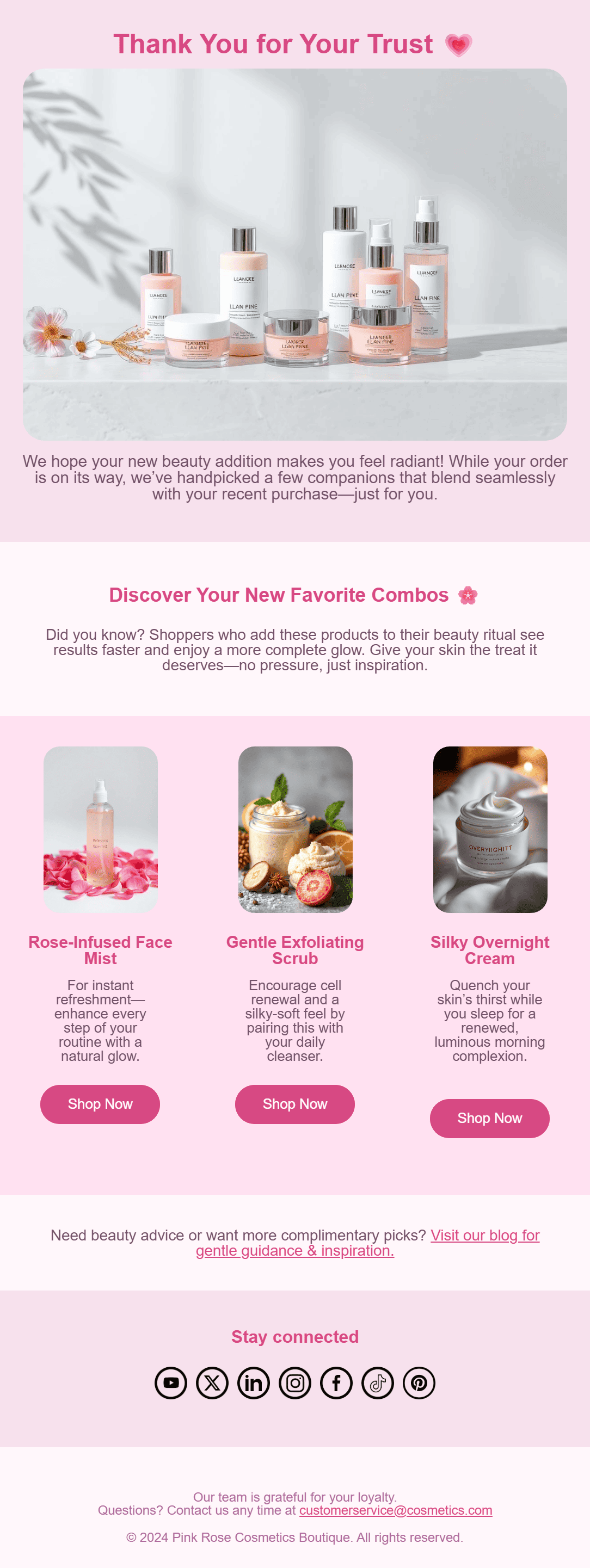
Task: Open the X social icon
Action: (x=212, y=1382)
